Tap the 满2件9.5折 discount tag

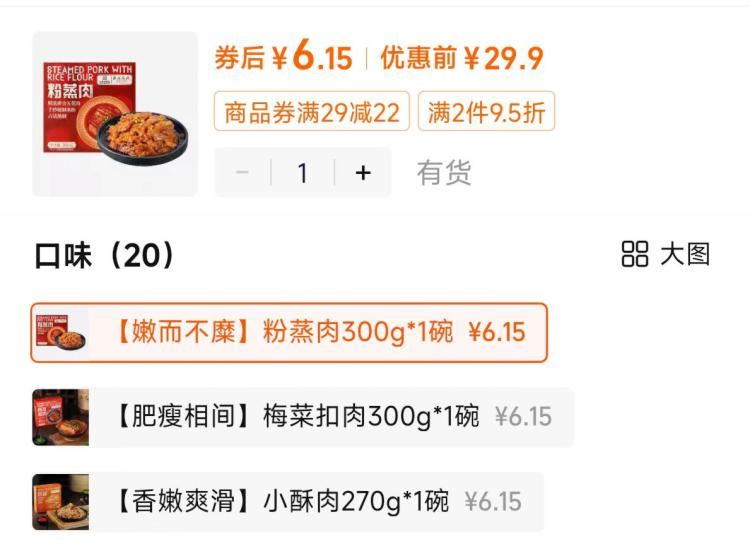(x=486, y=112)
